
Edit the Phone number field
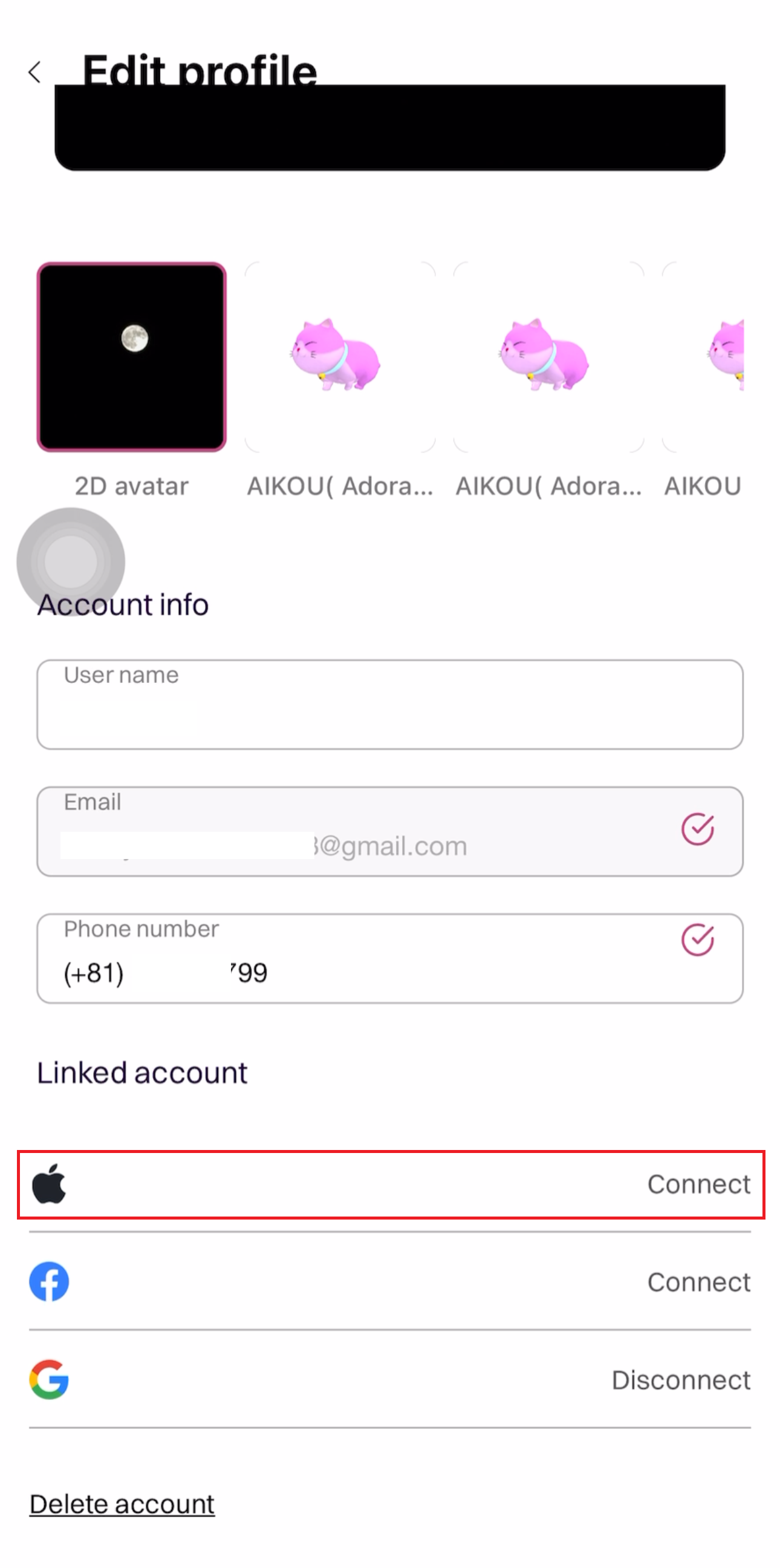click(365, 959)
